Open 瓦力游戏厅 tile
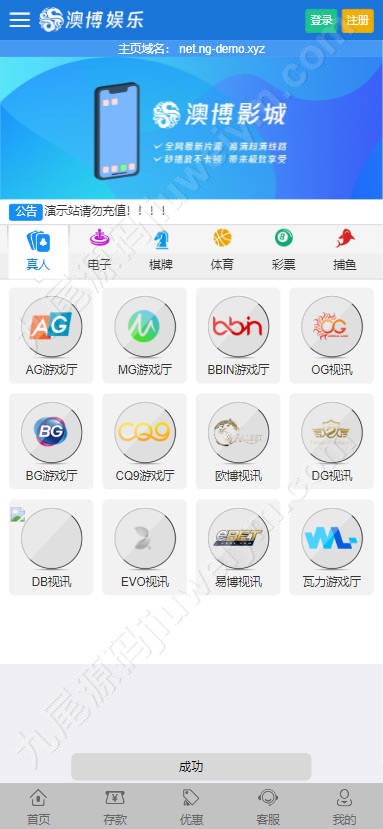The height and width of the screenshot is (829, 383). click(332, 547)
